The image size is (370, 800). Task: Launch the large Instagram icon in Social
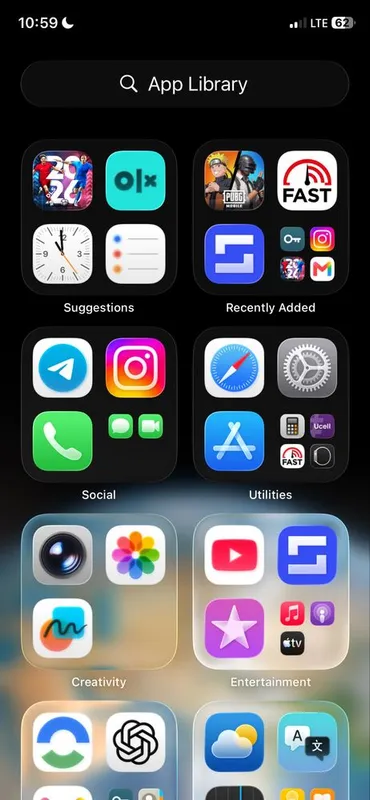(135, 368)
